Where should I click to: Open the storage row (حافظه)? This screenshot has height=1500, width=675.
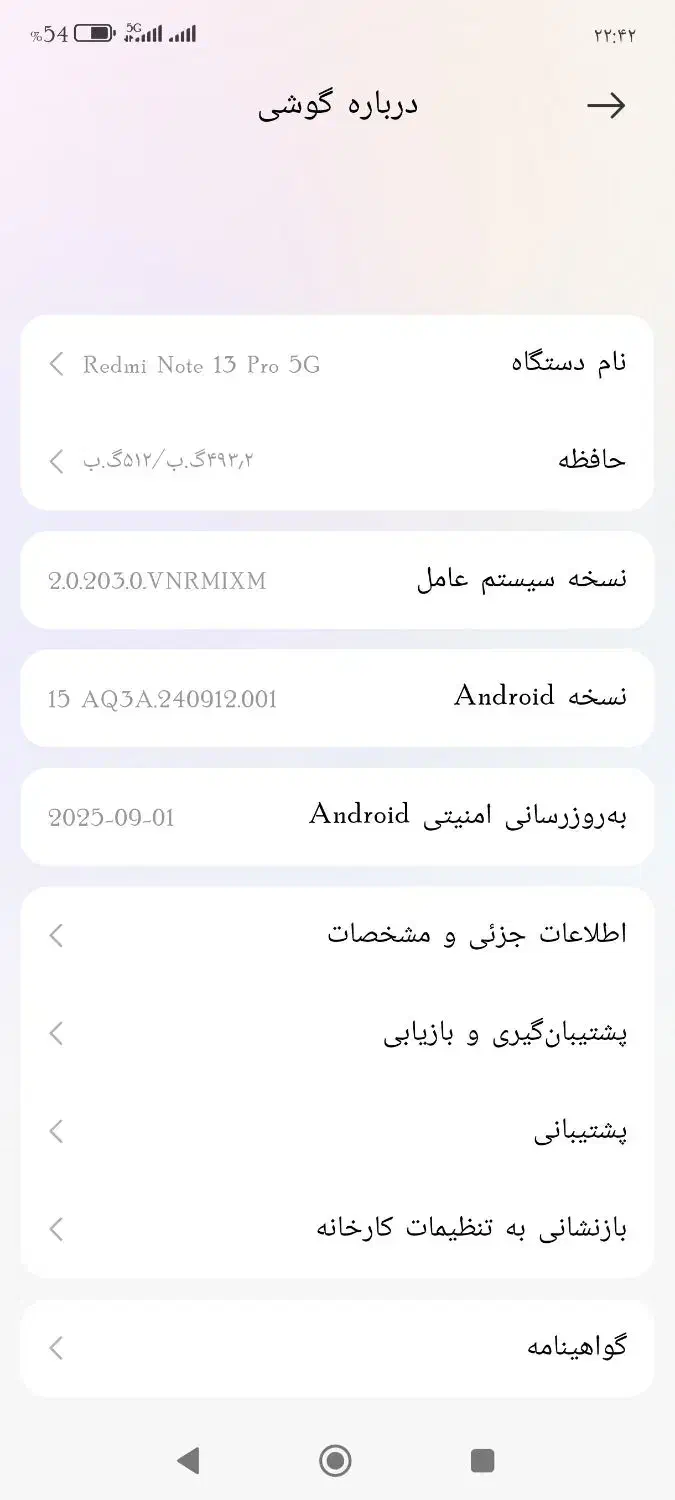[x=337, y=460]
